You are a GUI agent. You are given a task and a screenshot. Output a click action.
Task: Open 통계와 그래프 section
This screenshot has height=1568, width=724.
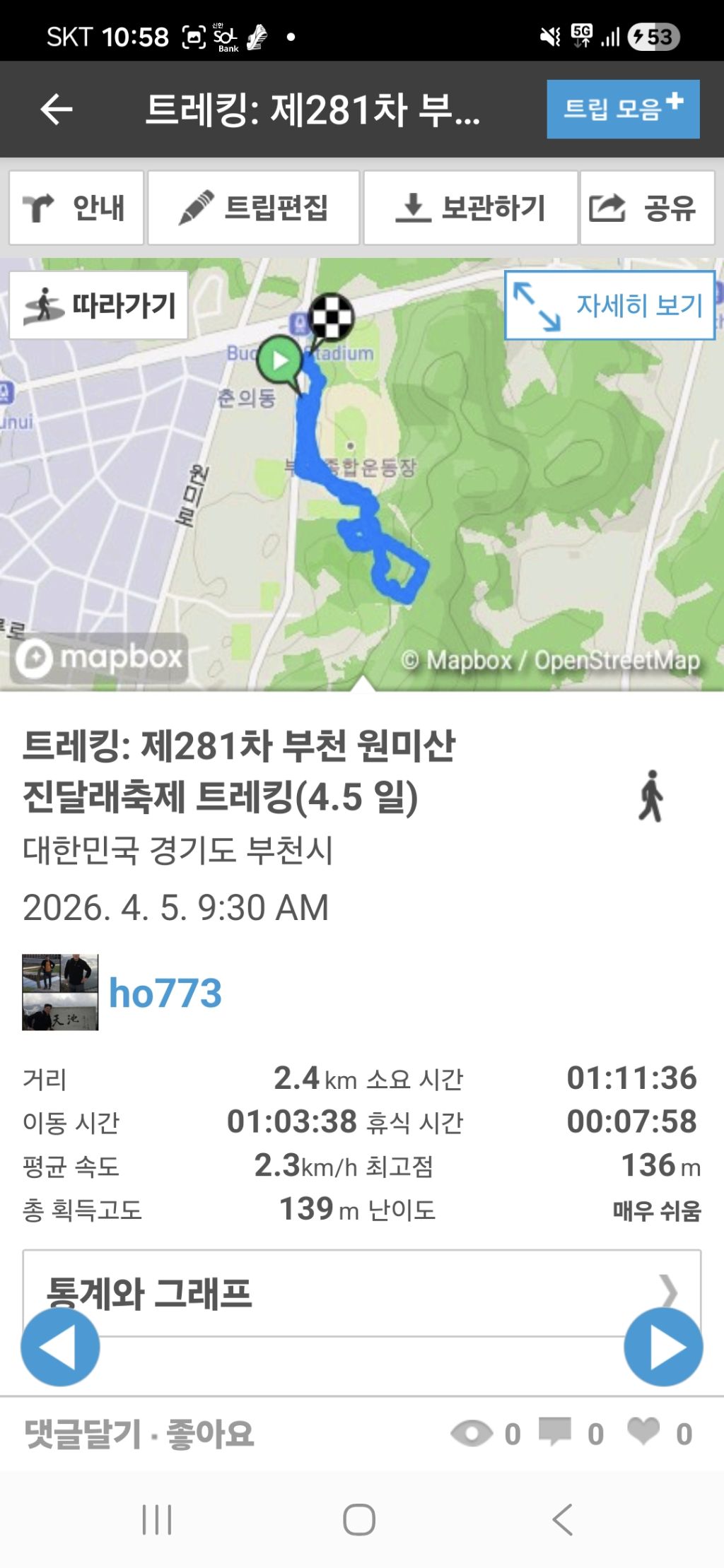pyautogui.click(x=361, y=1292)
